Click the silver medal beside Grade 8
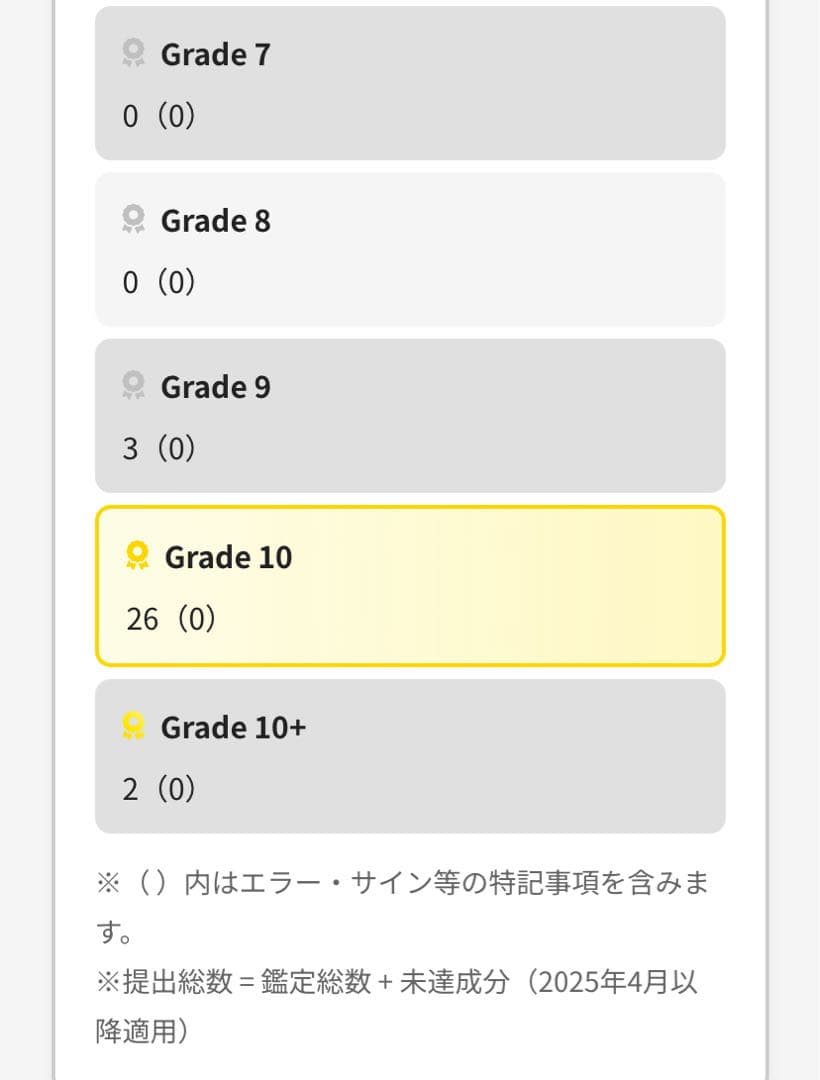Viewport: 820px width, 1080px height. [x=133, y=221]
